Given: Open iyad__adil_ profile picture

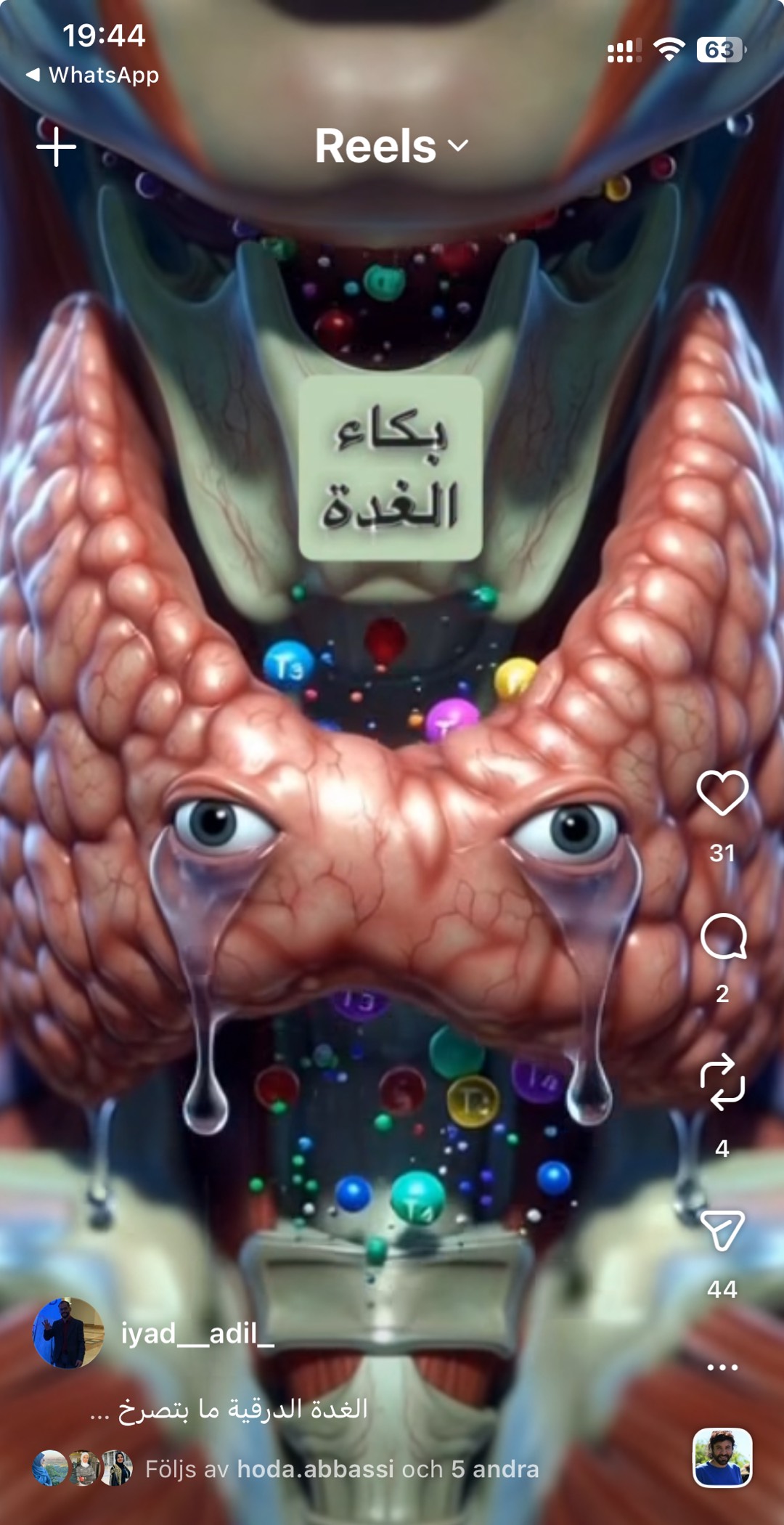Looking at the screenshot, I should (68, 1333).
